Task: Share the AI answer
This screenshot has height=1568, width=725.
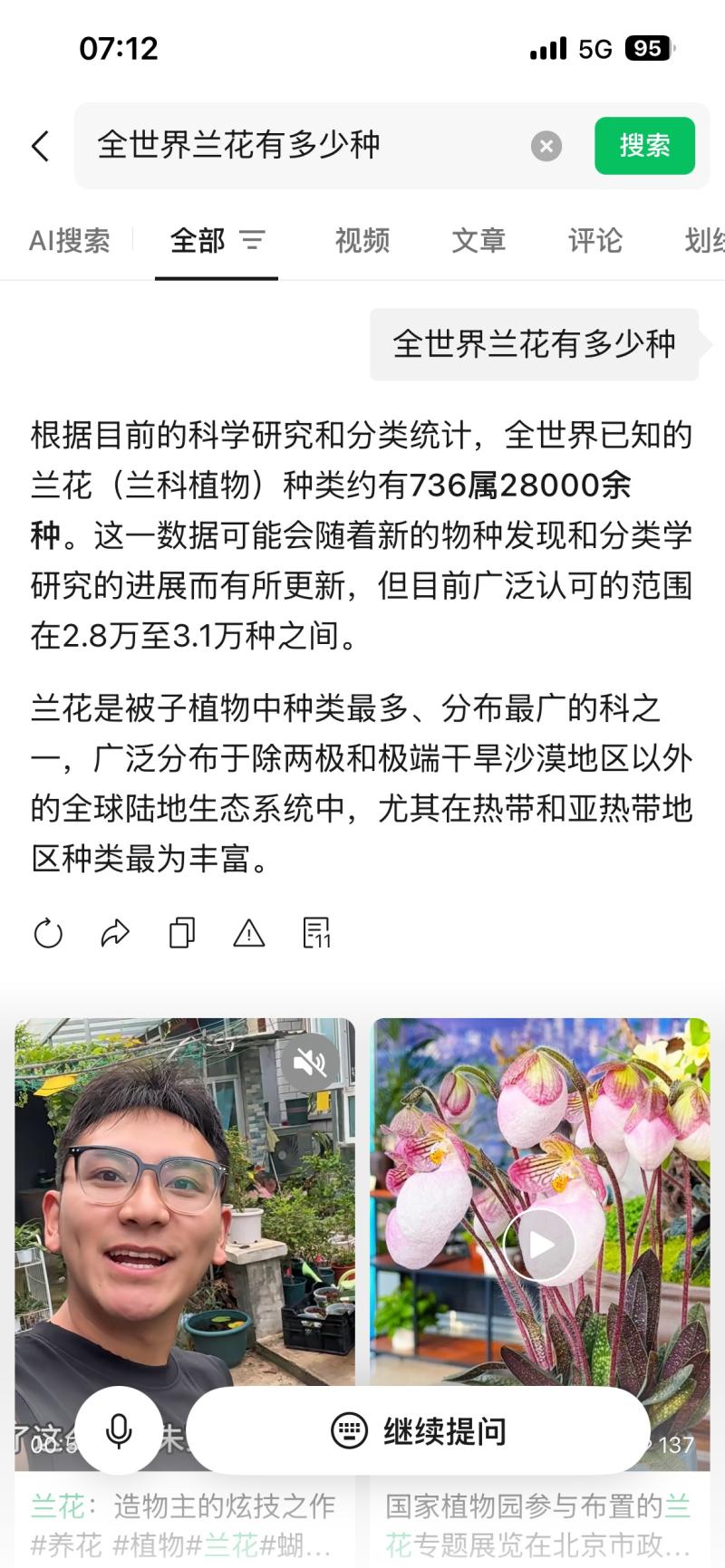Action: [115, 933]
